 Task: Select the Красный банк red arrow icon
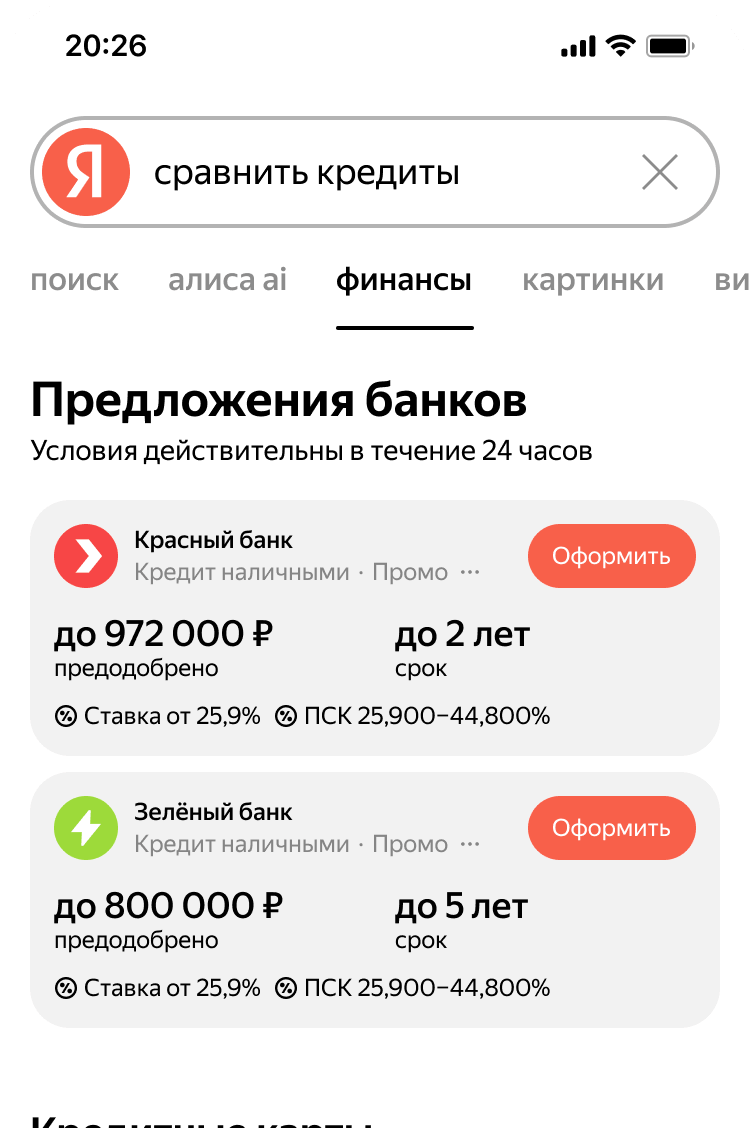(x=85, y=556)
